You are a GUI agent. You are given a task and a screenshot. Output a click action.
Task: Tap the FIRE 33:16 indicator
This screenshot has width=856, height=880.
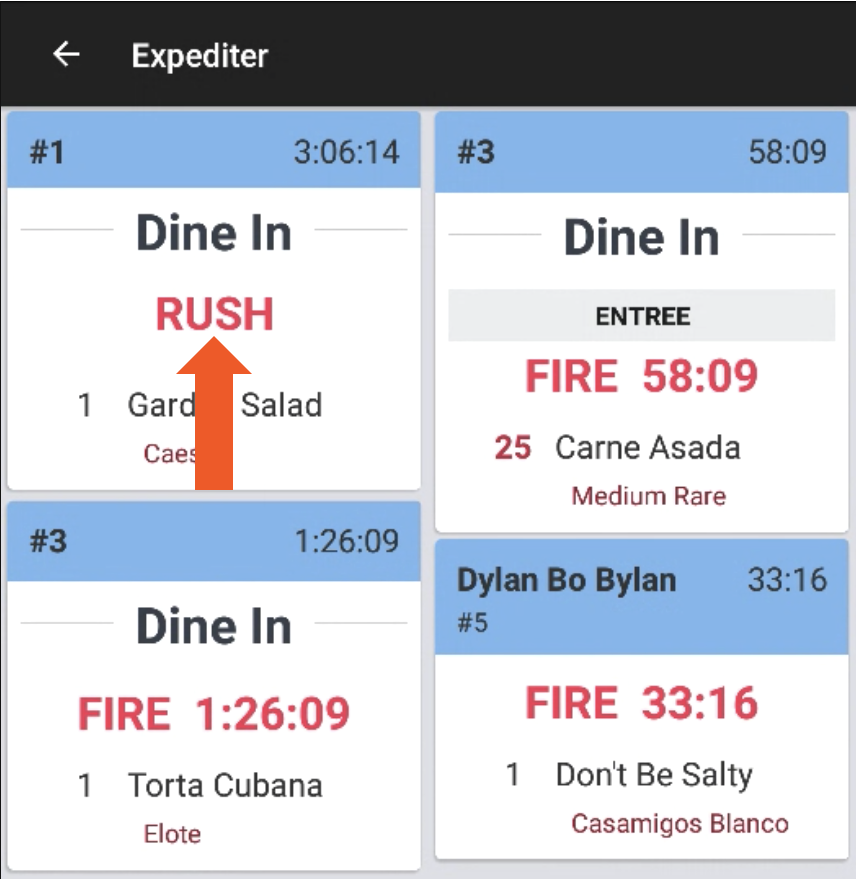pyautogui.click(x=641, y=702)
